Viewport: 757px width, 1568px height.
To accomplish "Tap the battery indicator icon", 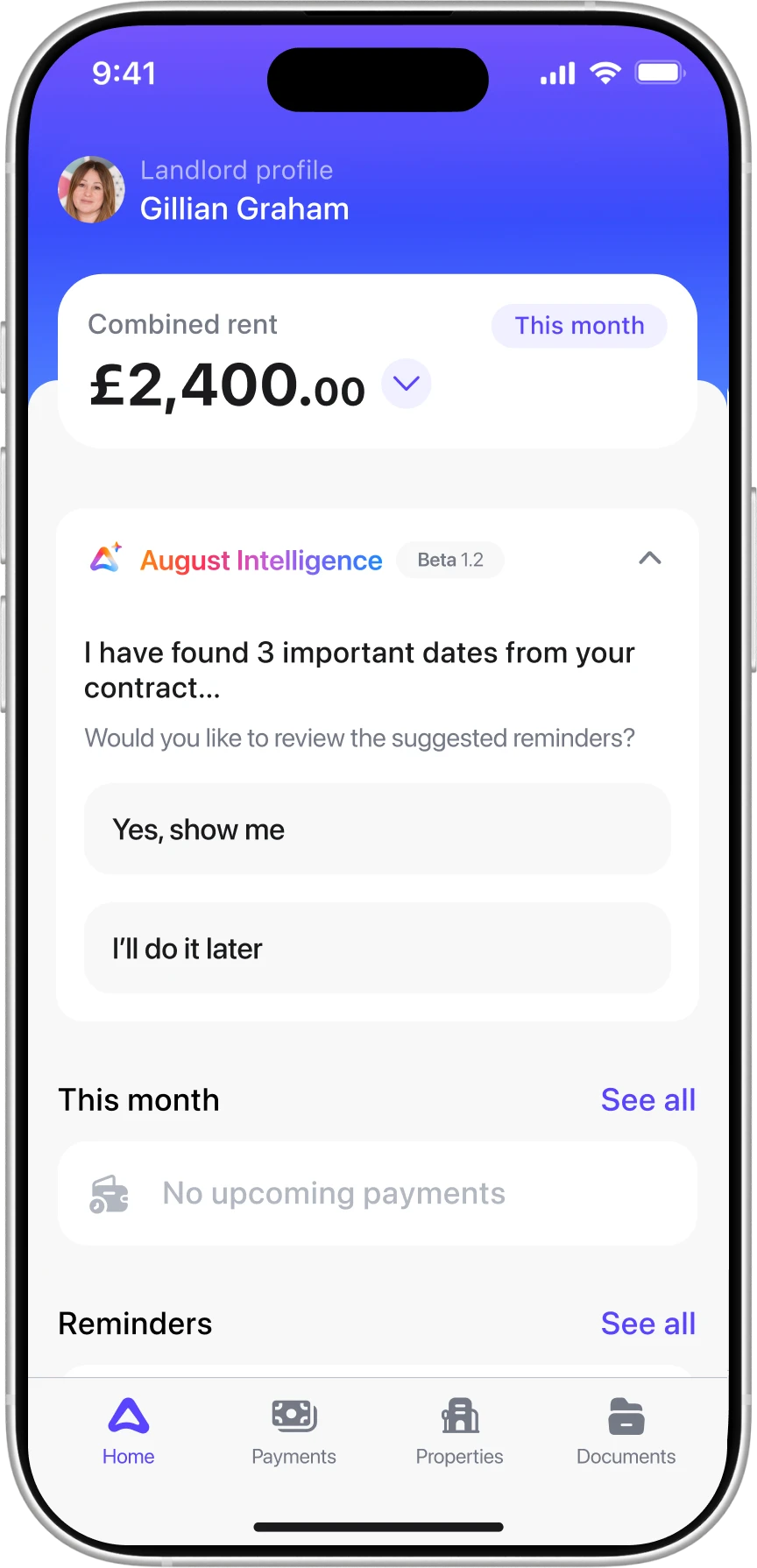I will click(660, 73).
